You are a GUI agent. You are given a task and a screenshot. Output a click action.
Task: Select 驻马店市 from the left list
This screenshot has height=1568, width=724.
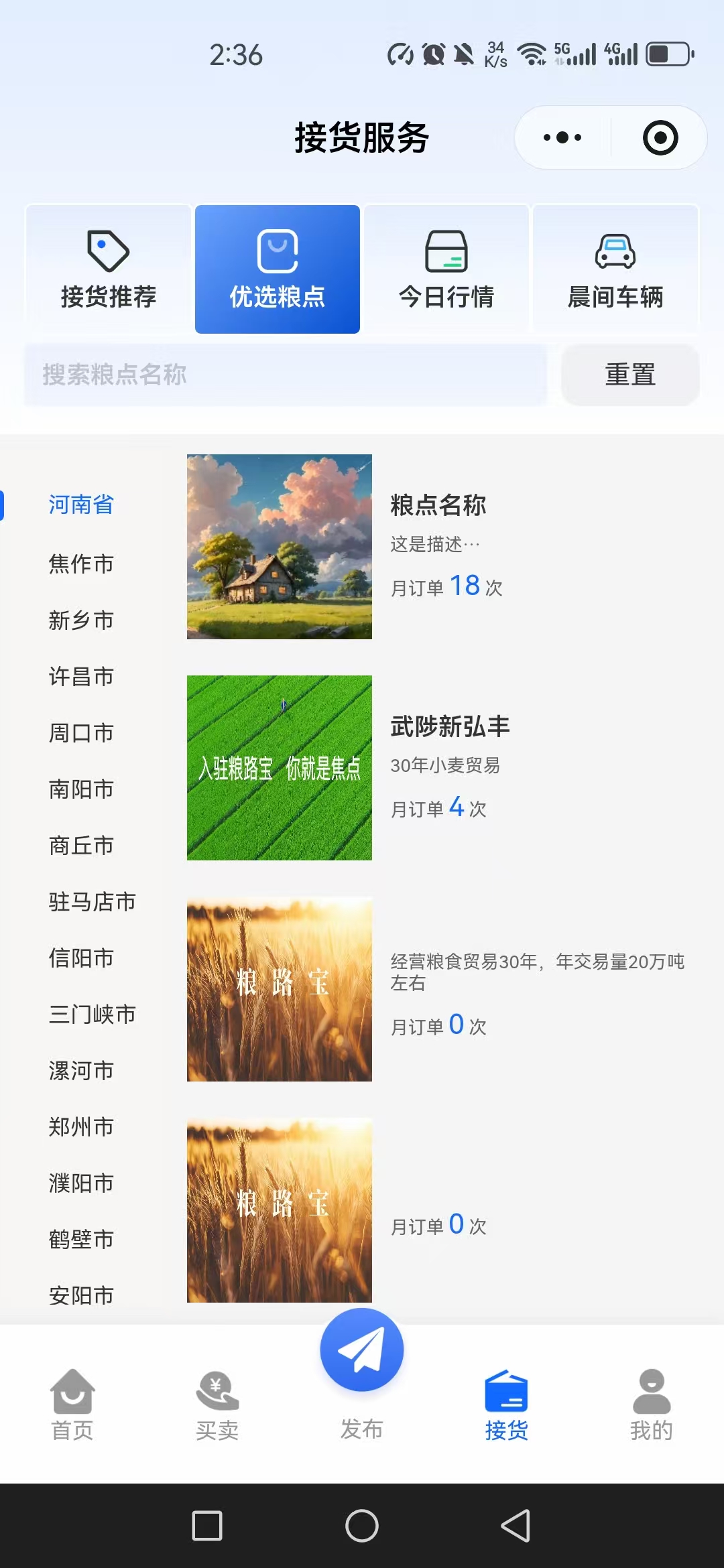point(93,902)
